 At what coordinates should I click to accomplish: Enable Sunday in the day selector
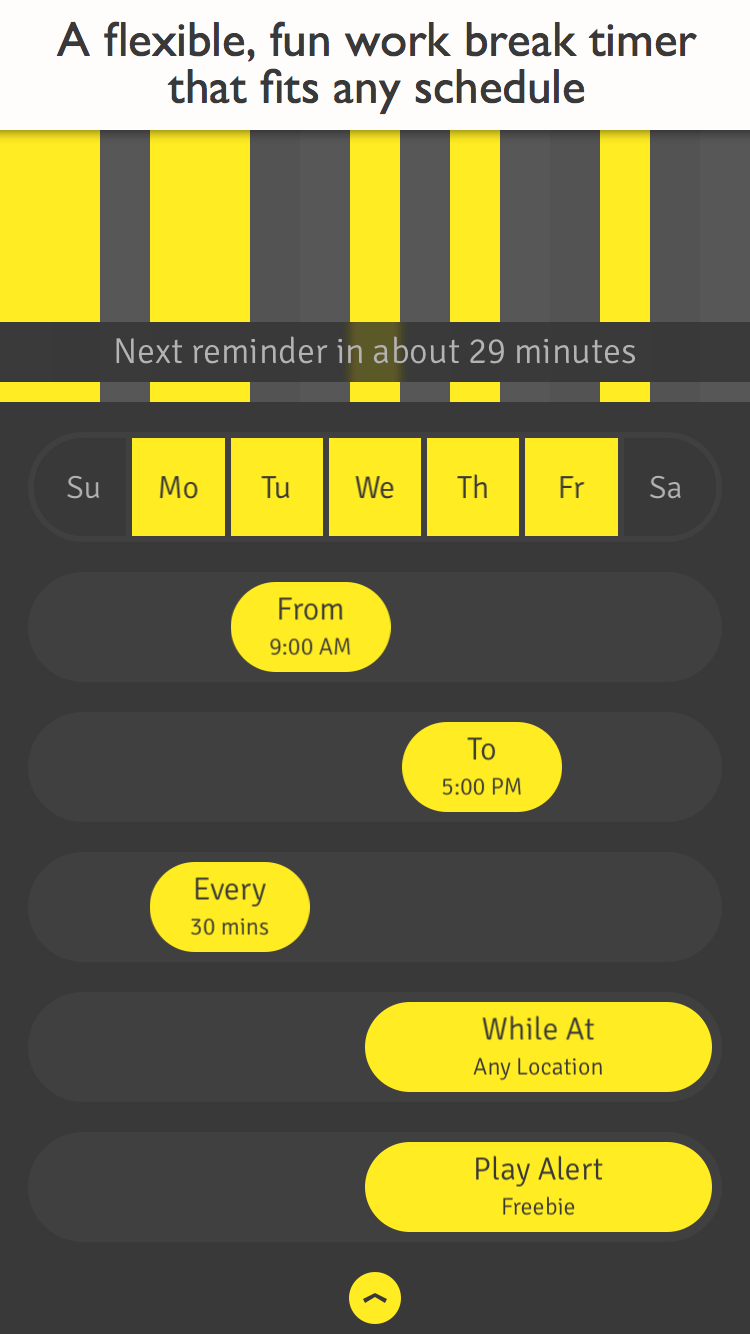click(84, 487)
